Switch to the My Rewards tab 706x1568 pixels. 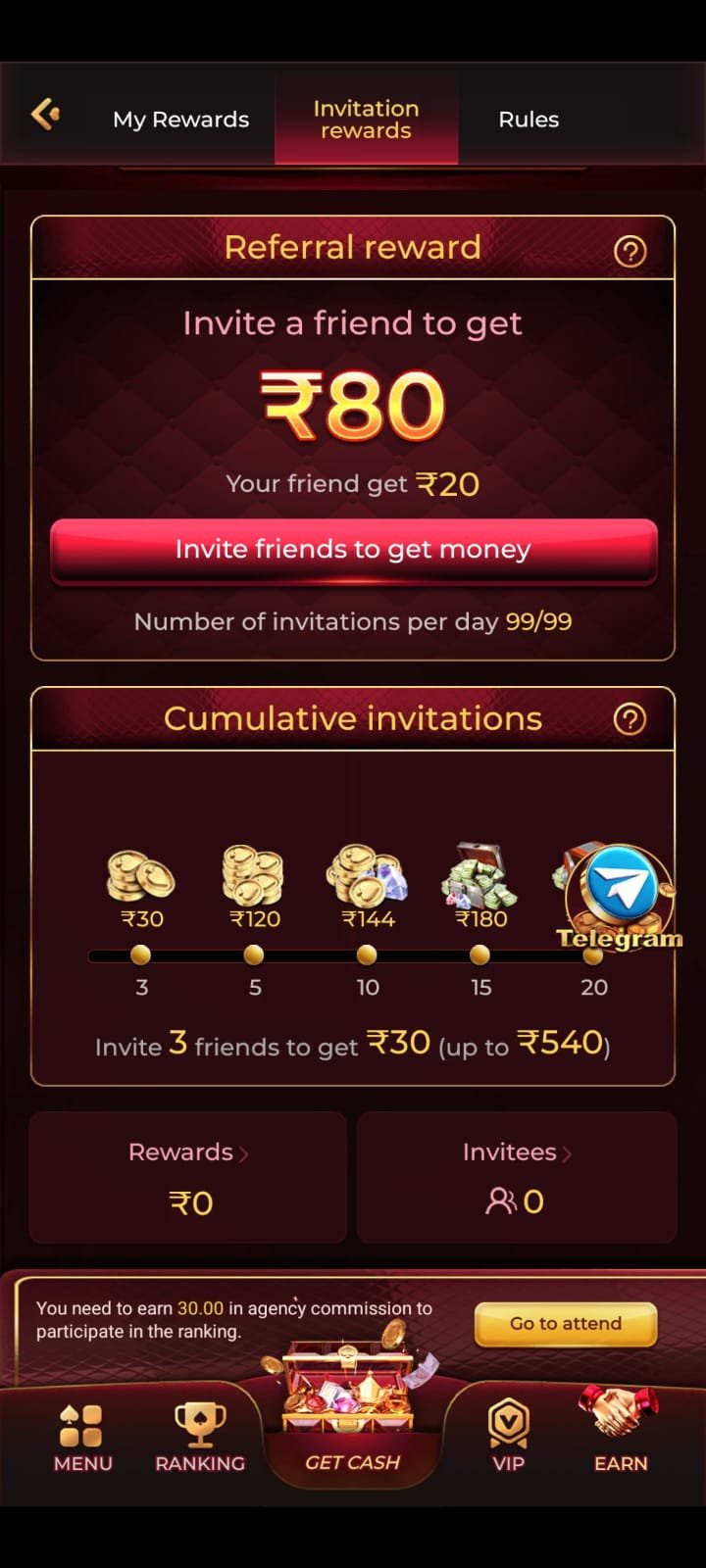[x=180, y=120]
